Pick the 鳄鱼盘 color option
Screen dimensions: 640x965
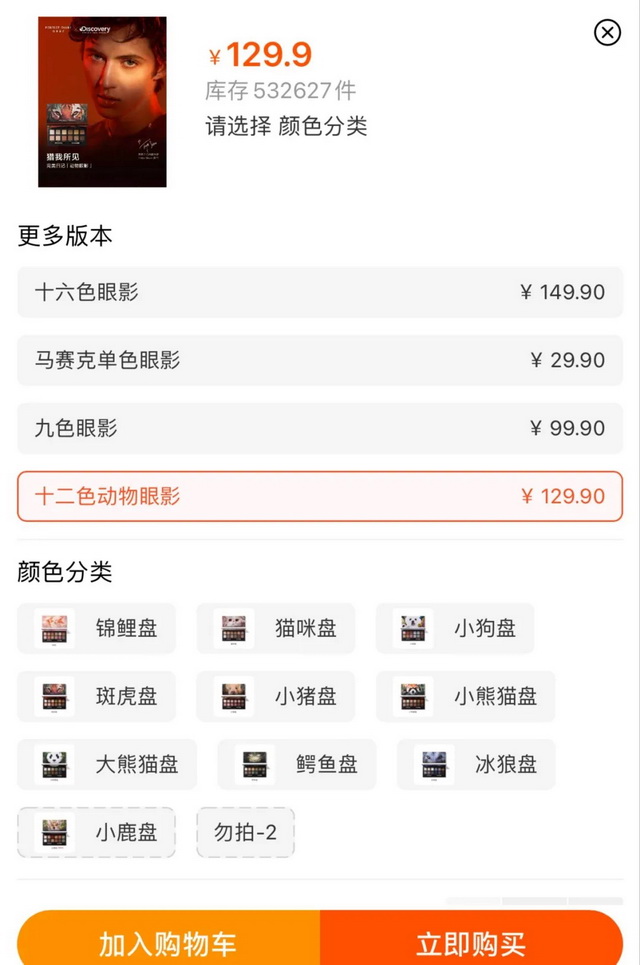[297, 765]
